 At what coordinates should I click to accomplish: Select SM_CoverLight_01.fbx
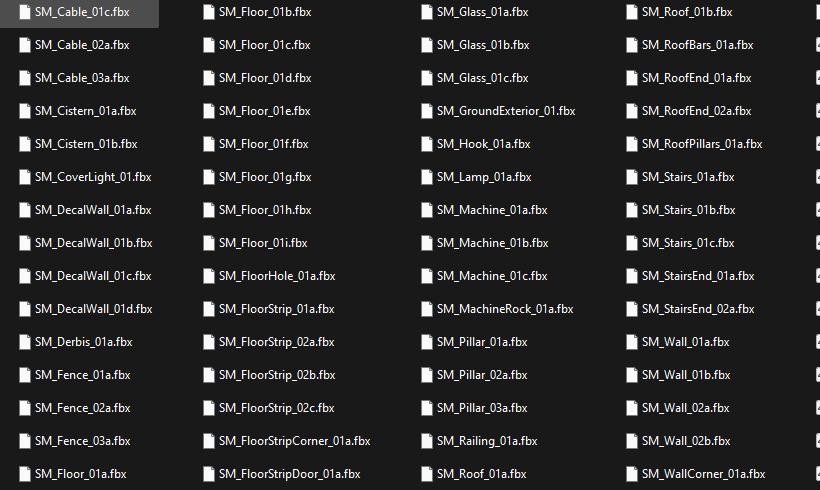tap(92, 177)
